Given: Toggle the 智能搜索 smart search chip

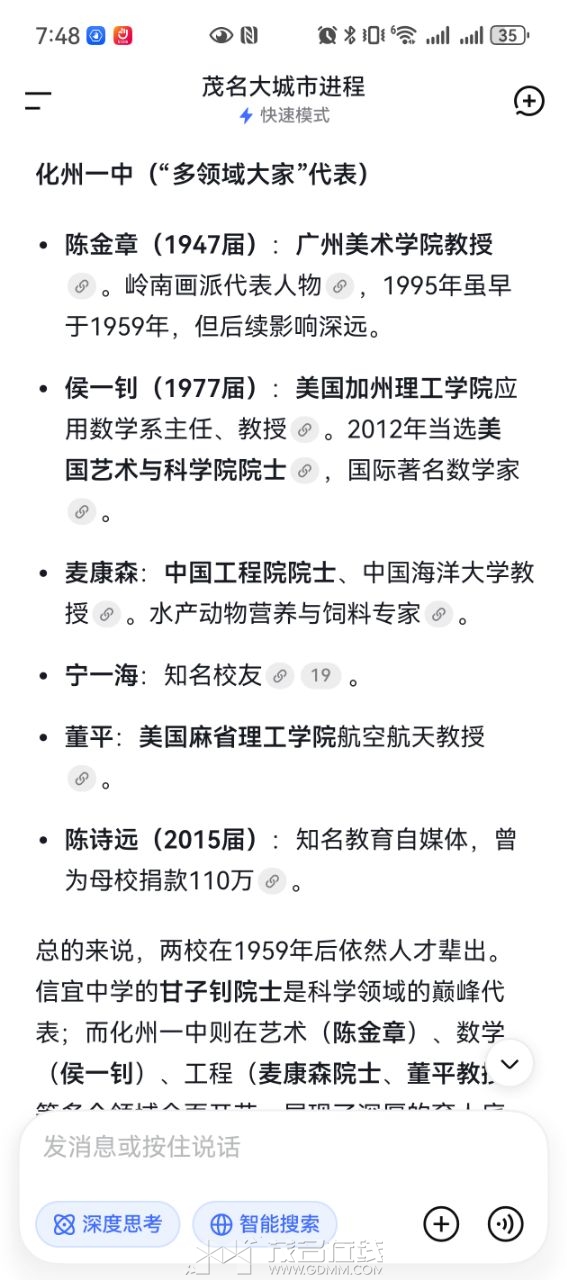Looking at the screenshot, I should (x=265, y=1224).
